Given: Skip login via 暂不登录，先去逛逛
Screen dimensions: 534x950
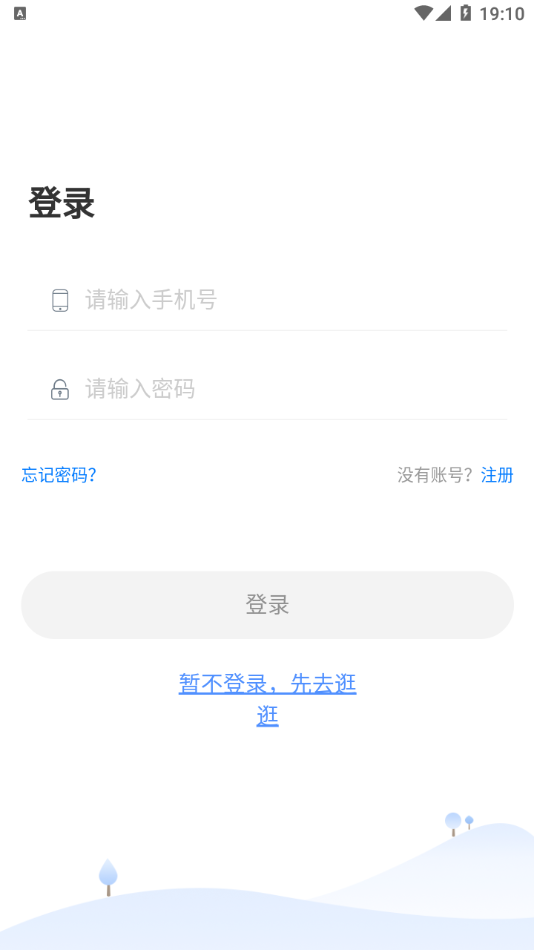Looking at the screenshot, I should [x=267, y=700].
